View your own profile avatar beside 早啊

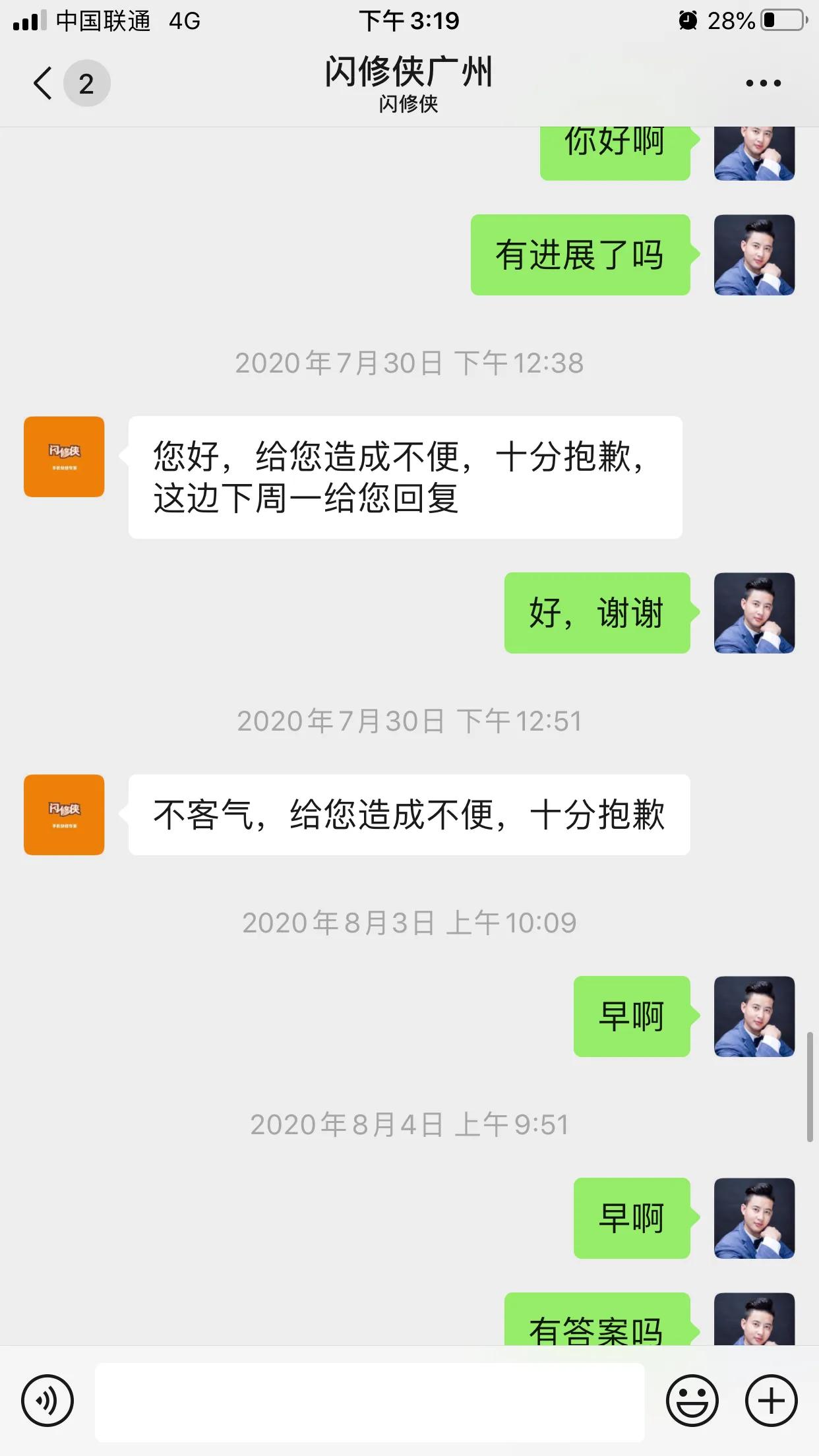(754, 1018)
